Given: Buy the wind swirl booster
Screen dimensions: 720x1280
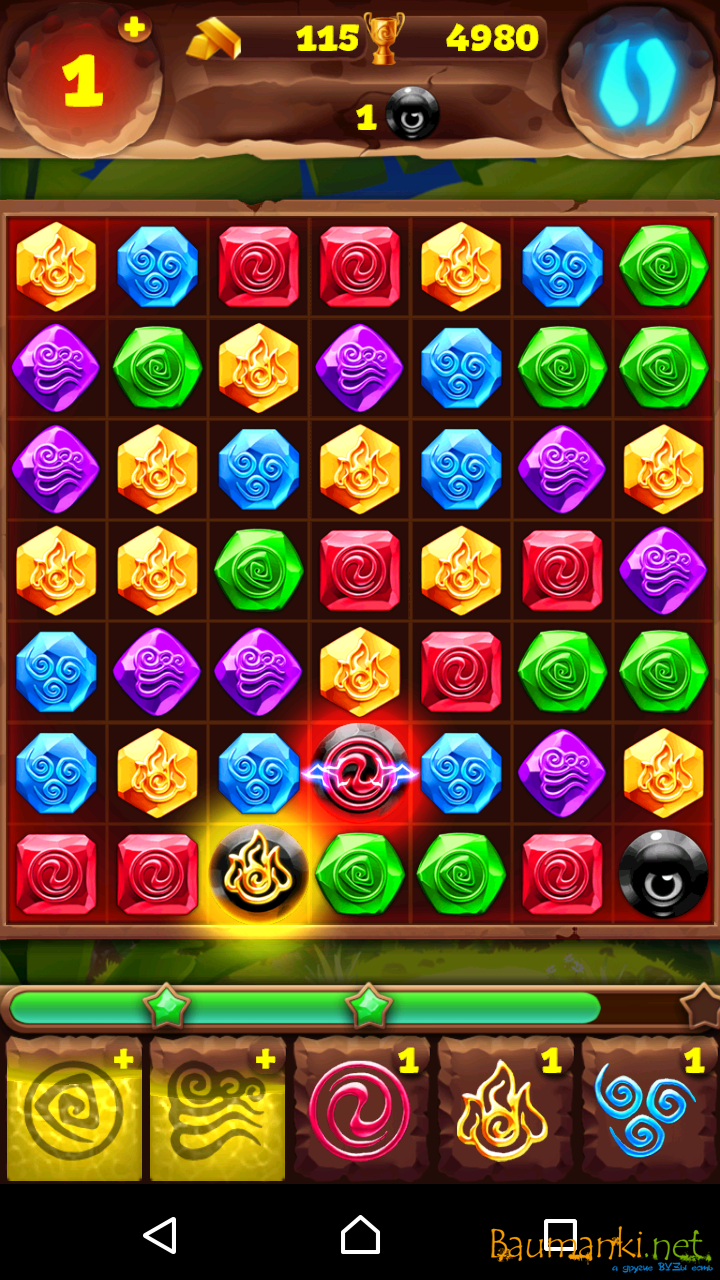Looking at the screenshot, I should [217, 1110].
